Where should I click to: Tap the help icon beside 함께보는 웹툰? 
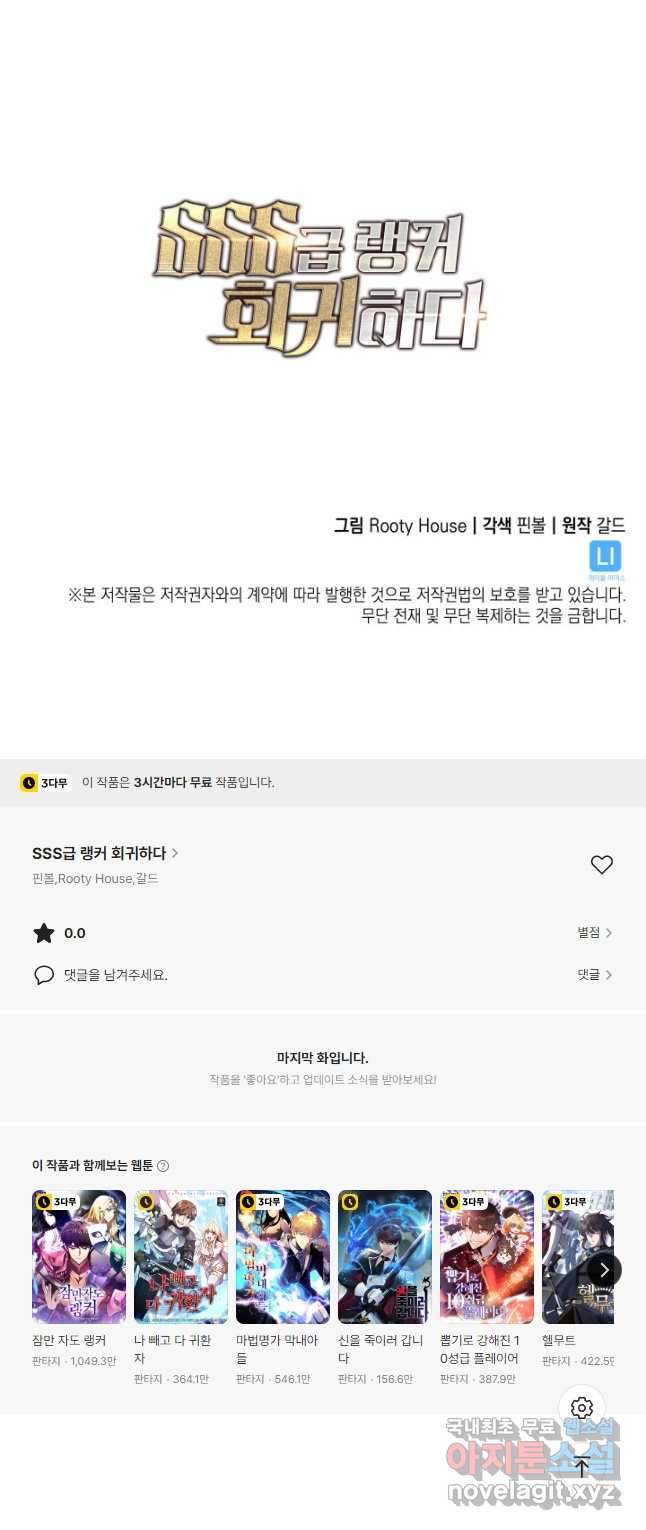point(163,1166)
